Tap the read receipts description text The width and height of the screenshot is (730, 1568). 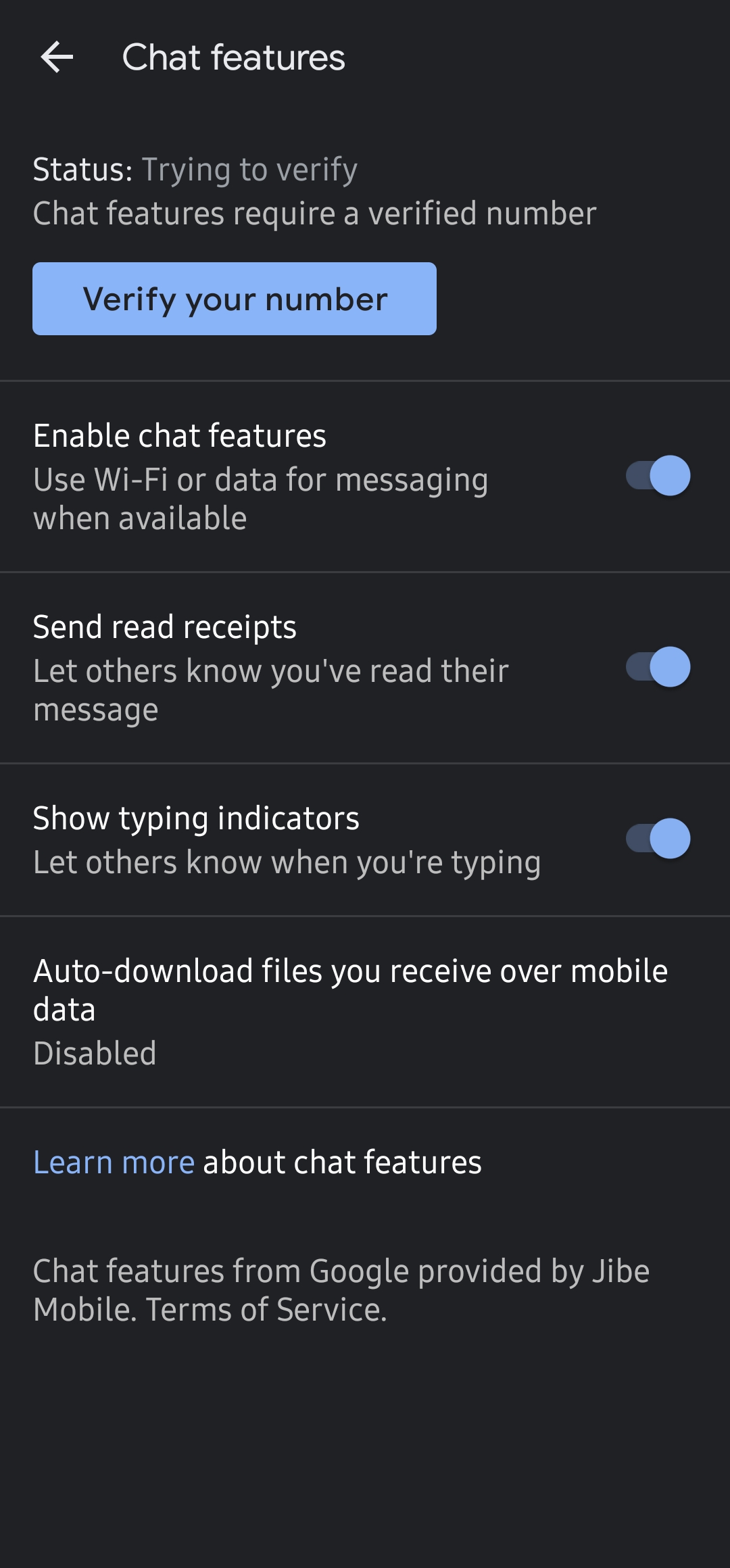[x=272, y=689]
